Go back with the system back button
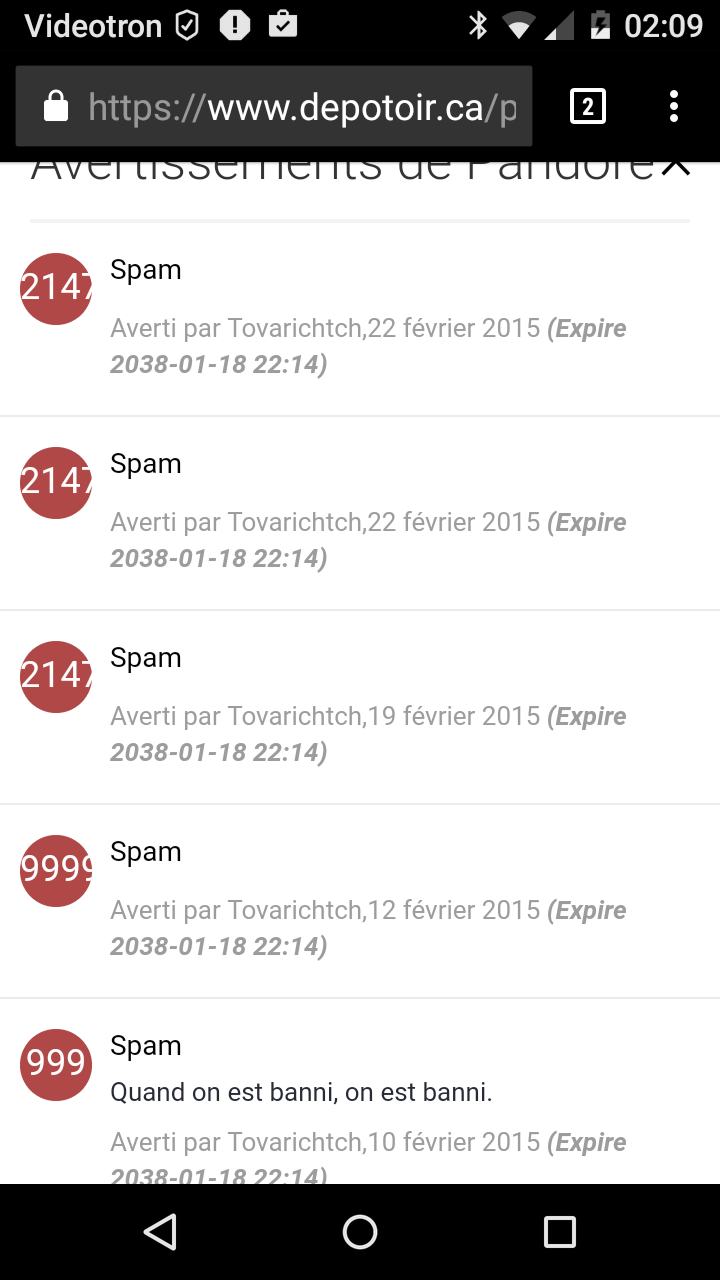 pyautogui.click(x=160, y=1232)
